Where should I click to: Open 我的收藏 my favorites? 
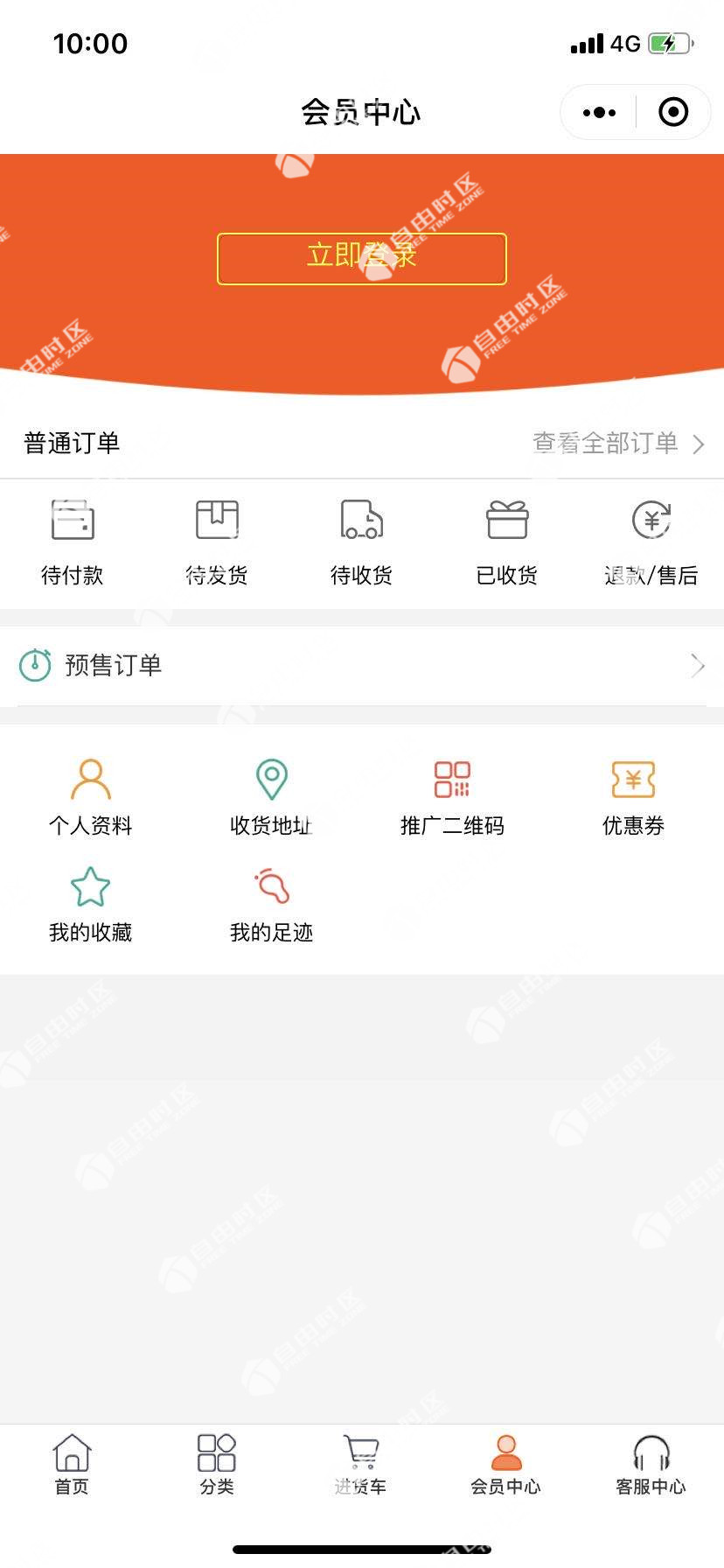[91, 906]
